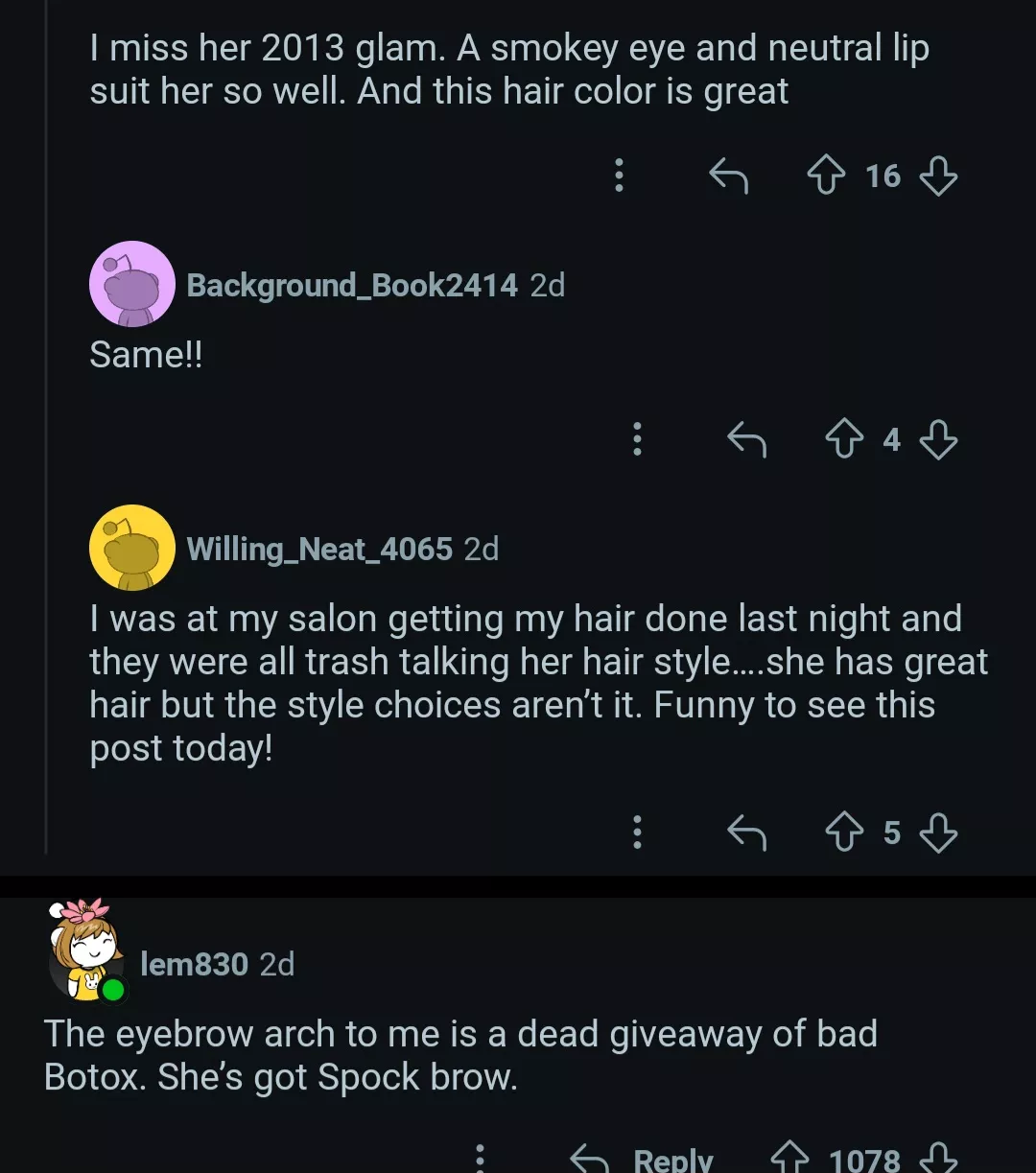Viewport: 1036px width, 1173px height.
Task: Visit lem830's profile
Action: [x=193, y=963]
